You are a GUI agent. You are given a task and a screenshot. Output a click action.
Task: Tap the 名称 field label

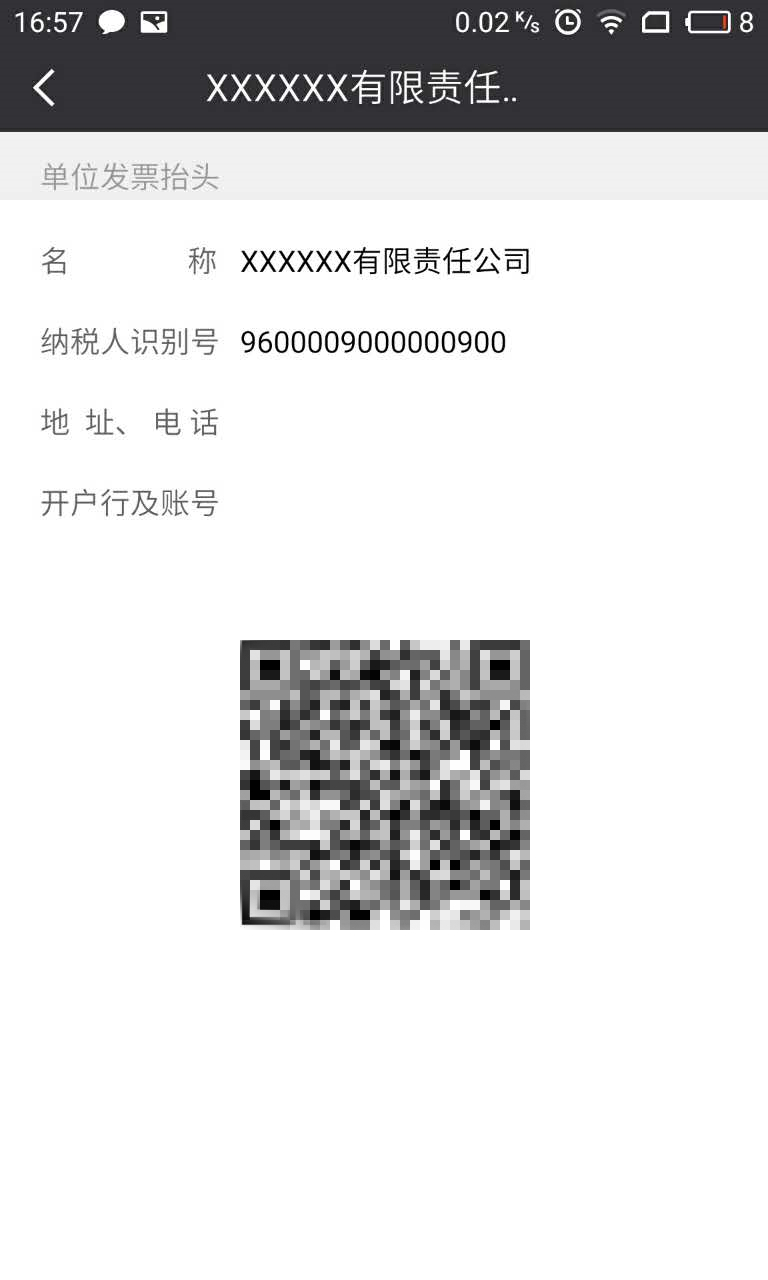130,260
